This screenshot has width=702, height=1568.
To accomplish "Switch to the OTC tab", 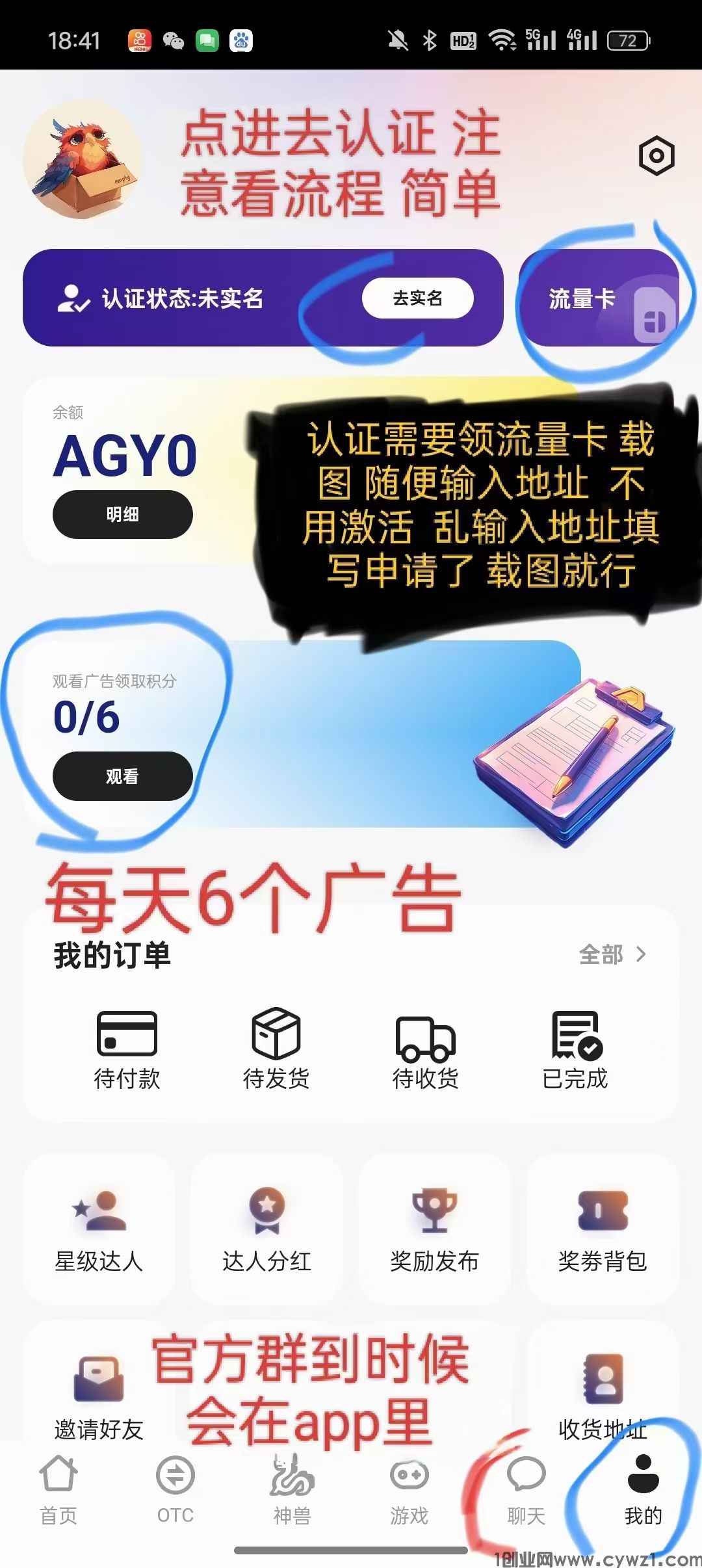I will point(175,1490).
